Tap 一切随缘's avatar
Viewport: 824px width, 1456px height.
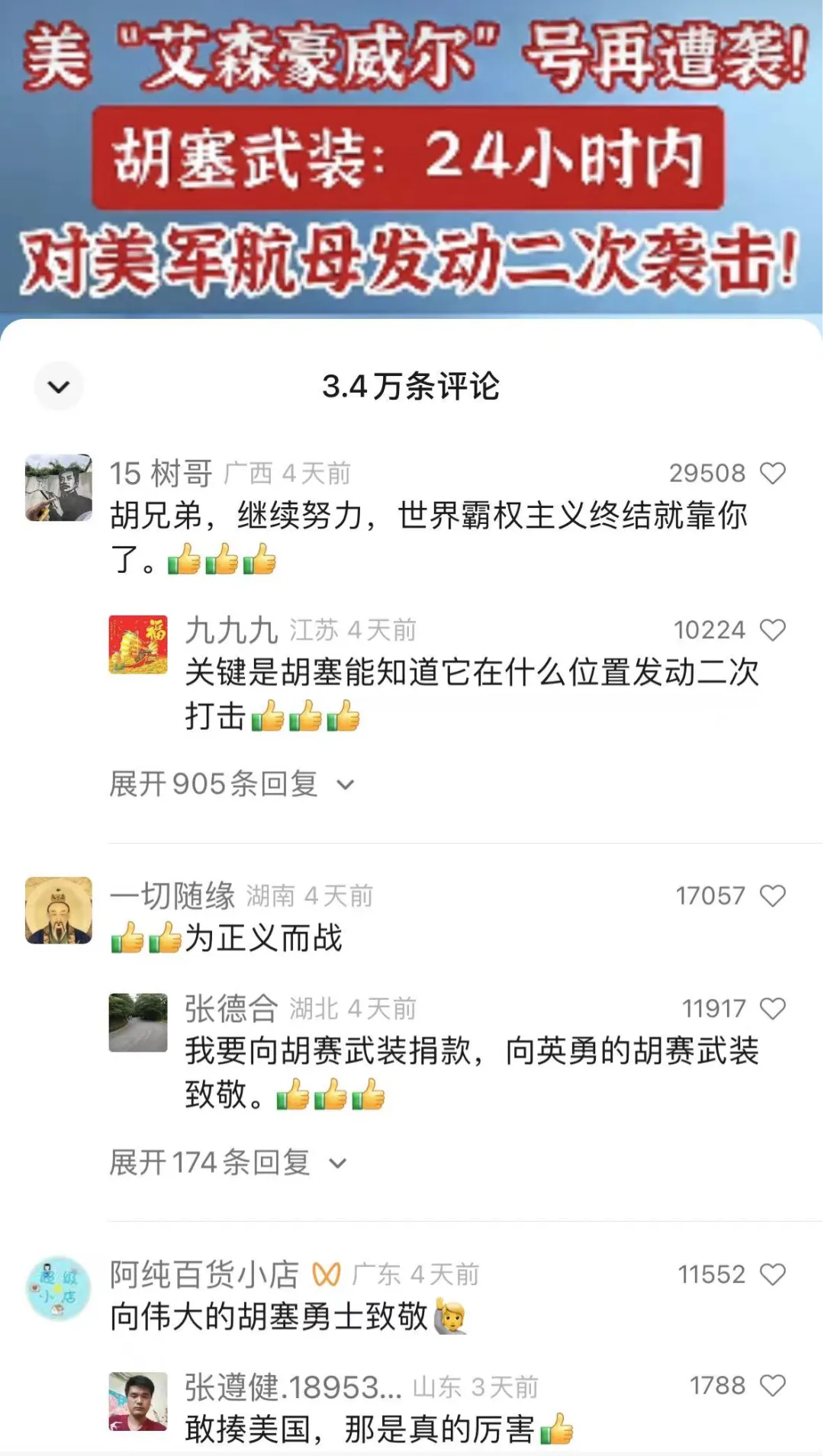(x=57, y=911)
